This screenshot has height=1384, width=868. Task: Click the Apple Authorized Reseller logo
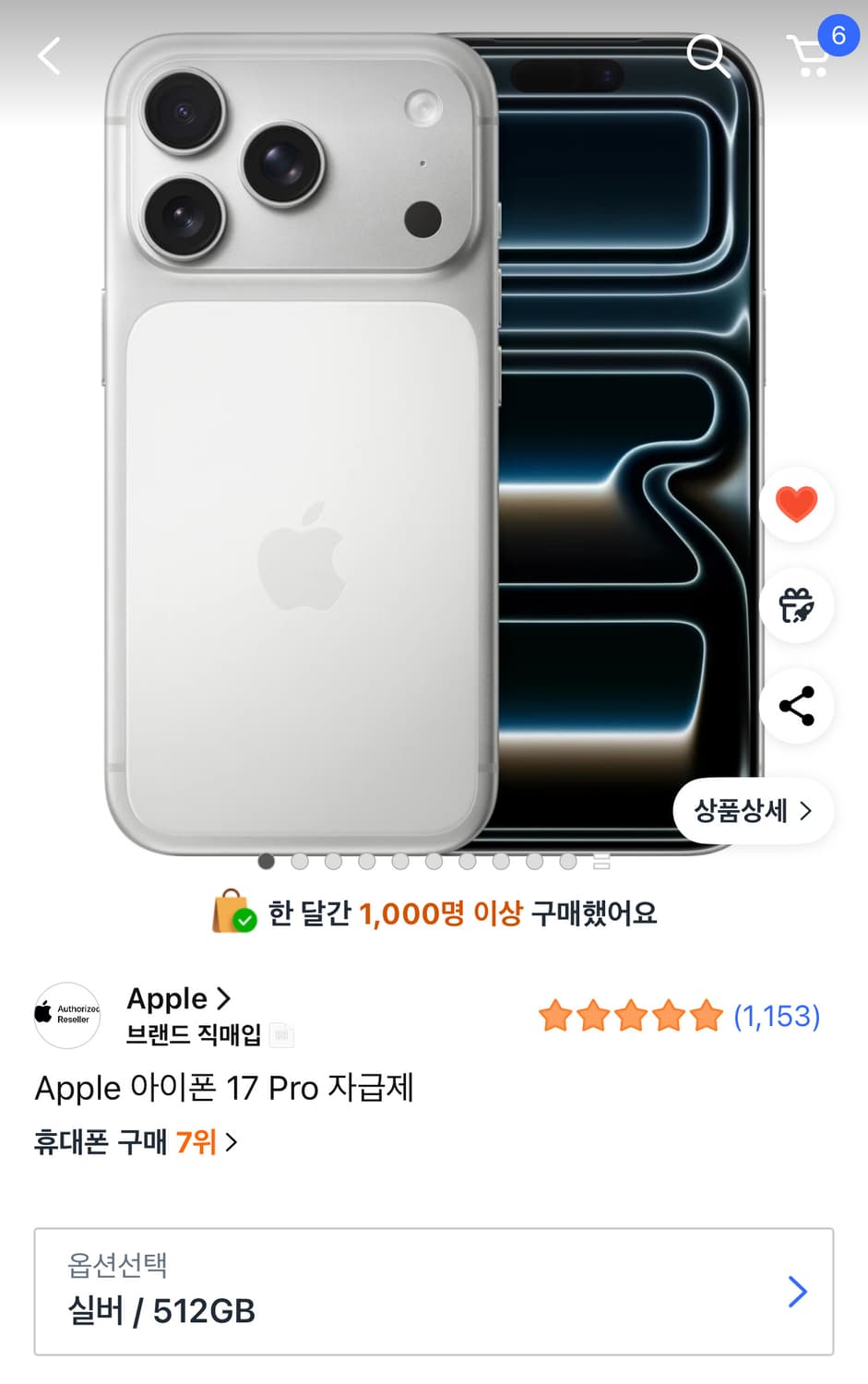point(65,1015)
